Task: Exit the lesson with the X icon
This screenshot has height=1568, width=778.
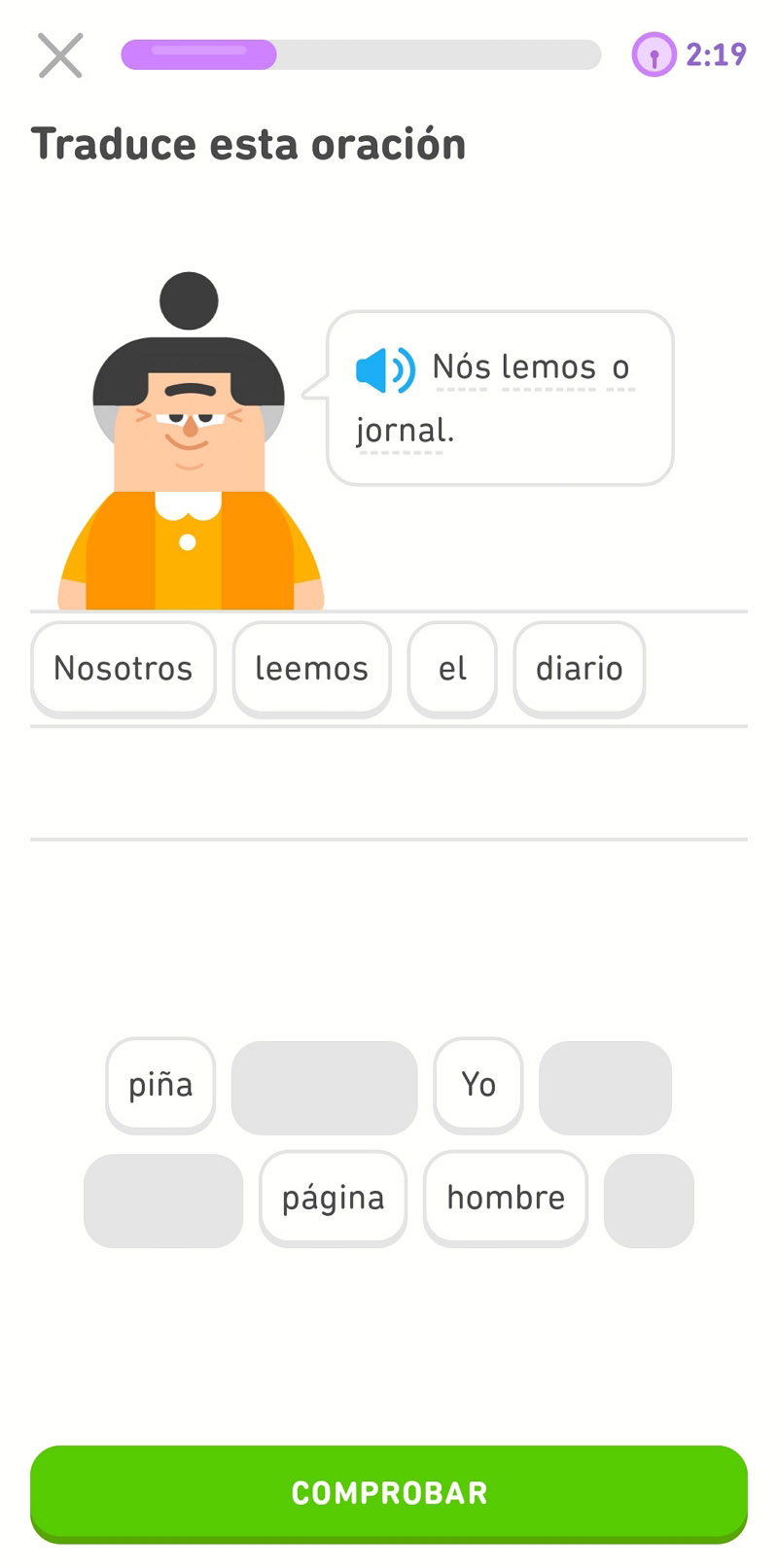Action: pyautogui.click(x=59, y=55)
